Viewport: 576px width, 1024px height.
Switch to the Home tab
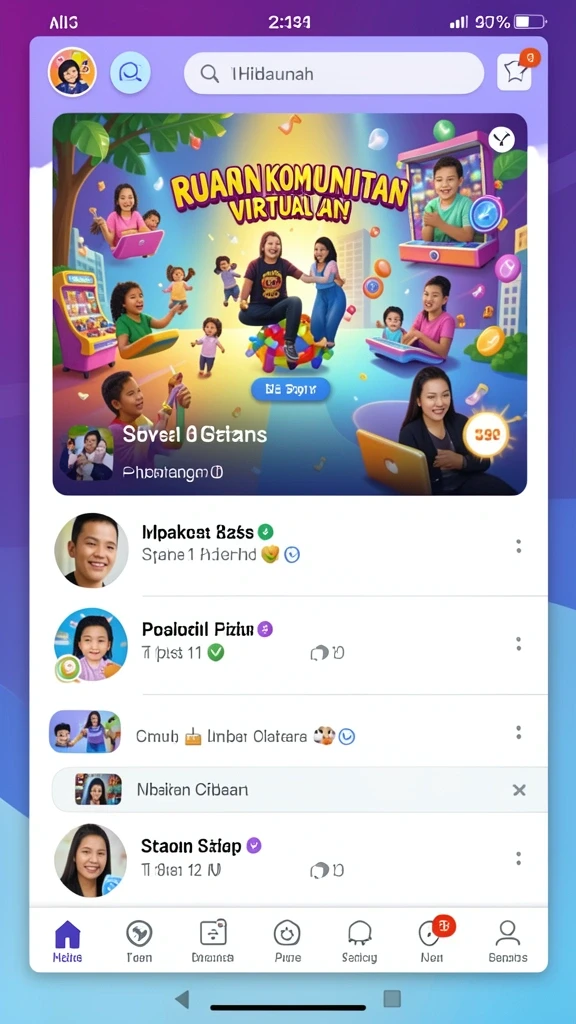click(x=67, y=941)
